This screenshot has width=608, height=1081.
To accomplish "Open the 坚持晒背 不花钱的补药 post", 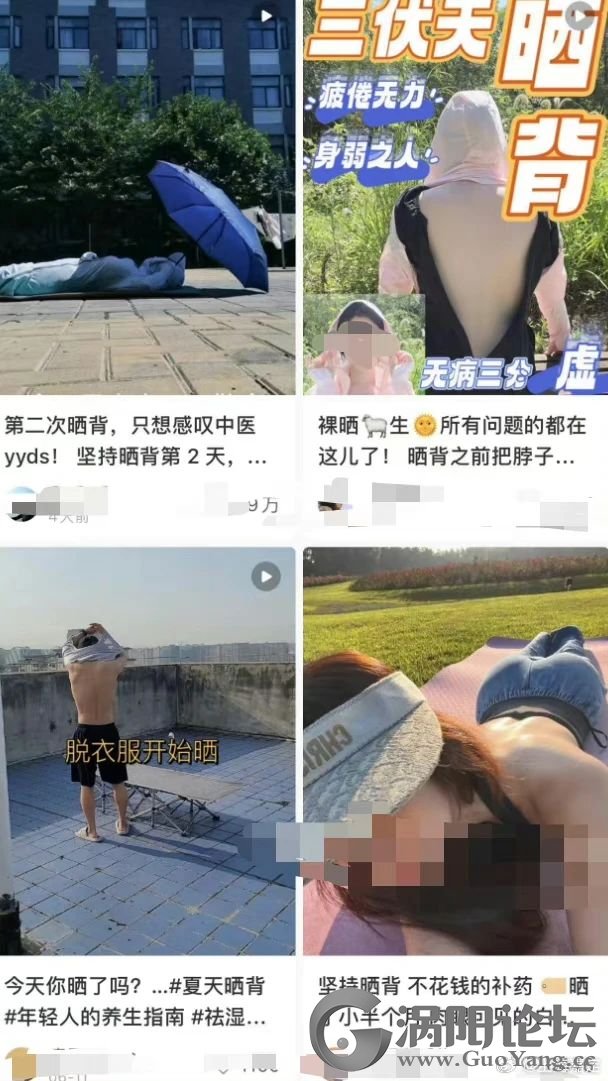I will click(455, 750).
